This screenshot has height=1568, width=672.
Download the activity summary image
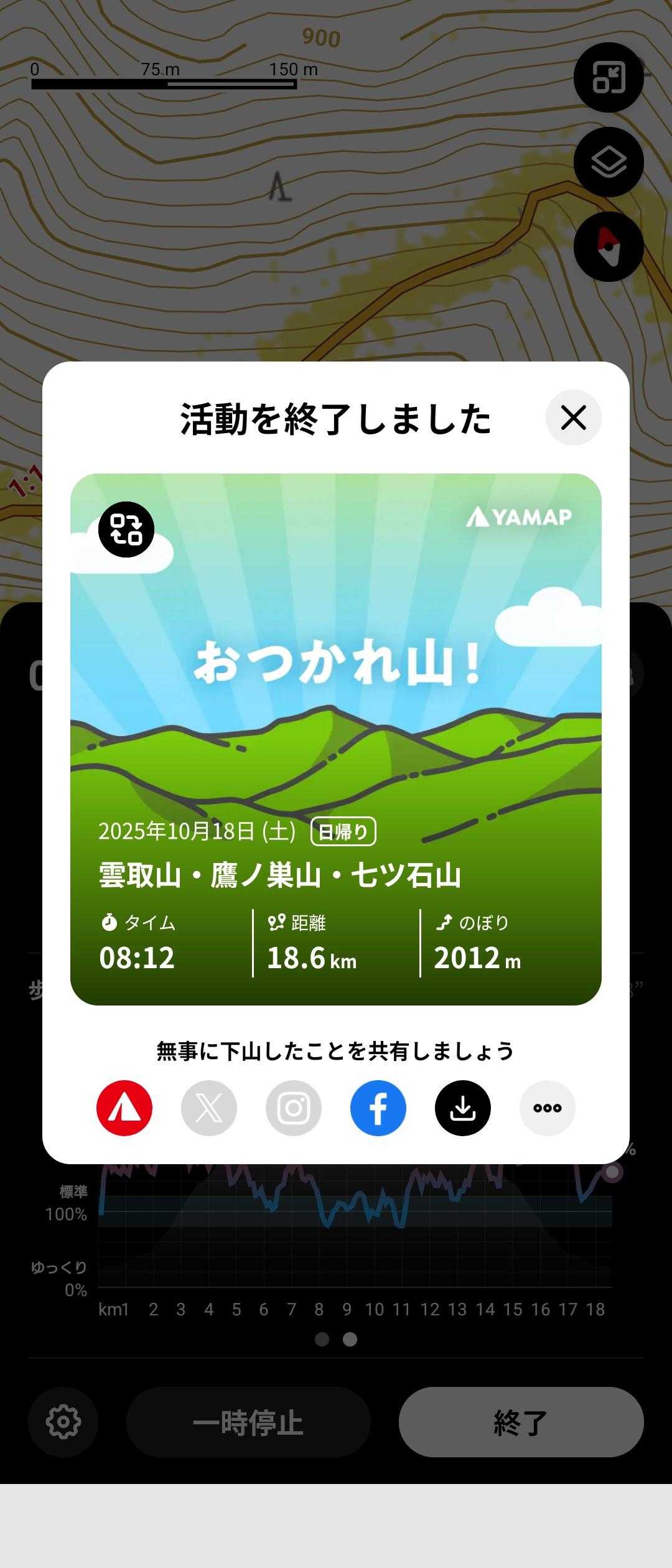[x=463, y=1108]
